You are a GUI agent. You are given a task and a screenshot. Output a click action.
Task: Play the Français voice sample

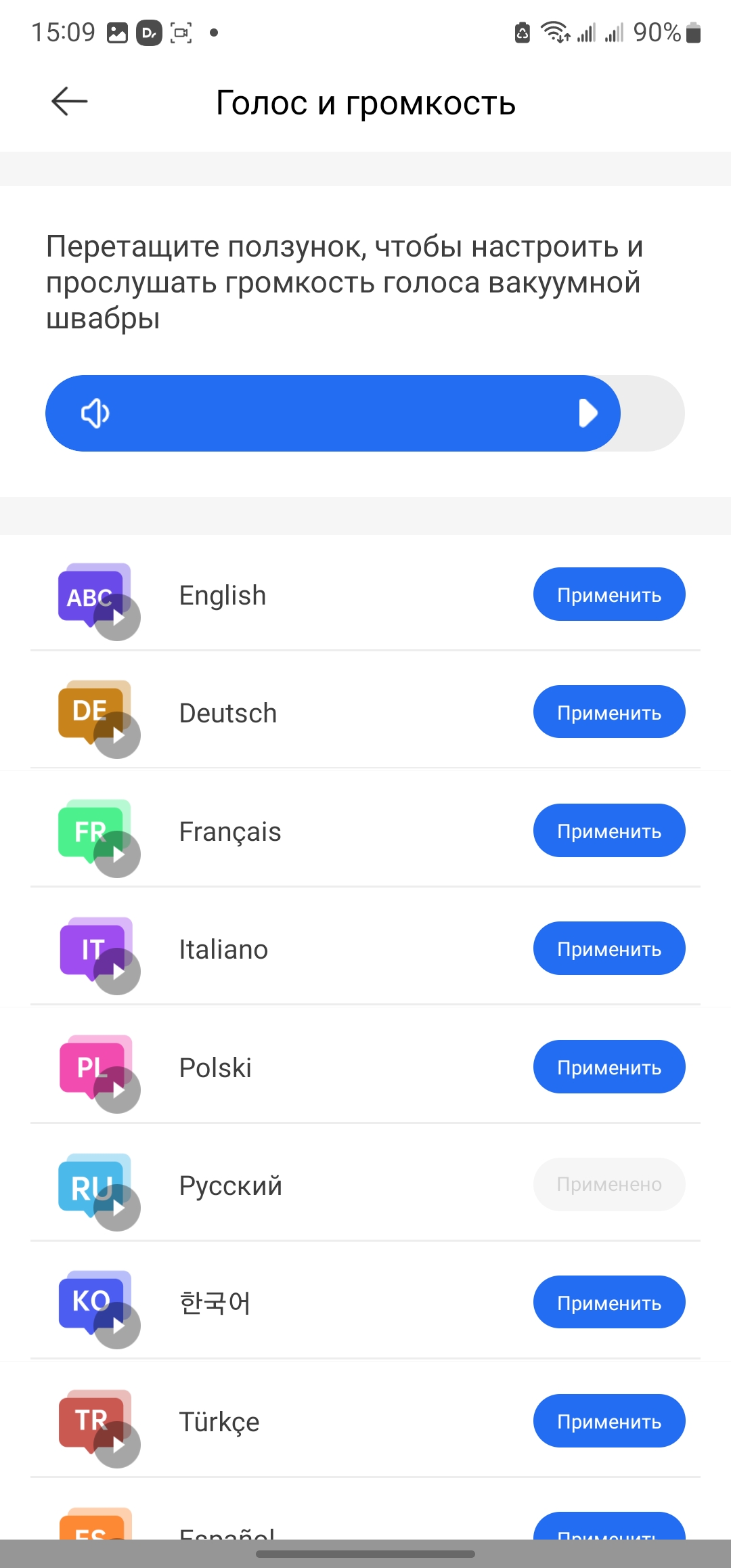(x=117, y=854)
